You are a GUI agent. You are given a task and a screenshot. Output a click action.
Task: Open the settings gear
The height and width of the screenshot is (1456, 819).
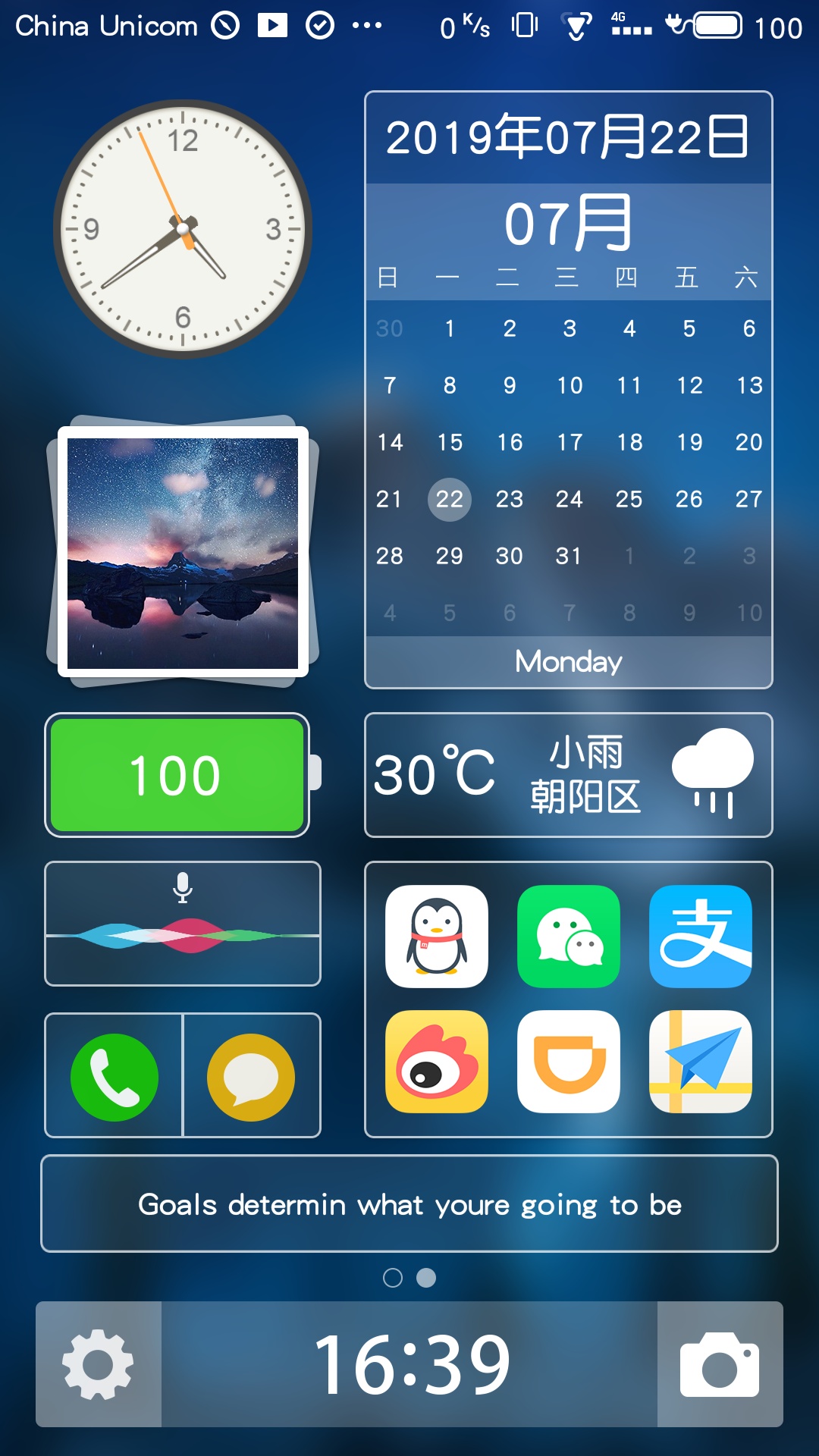[x=98, y=1363]
